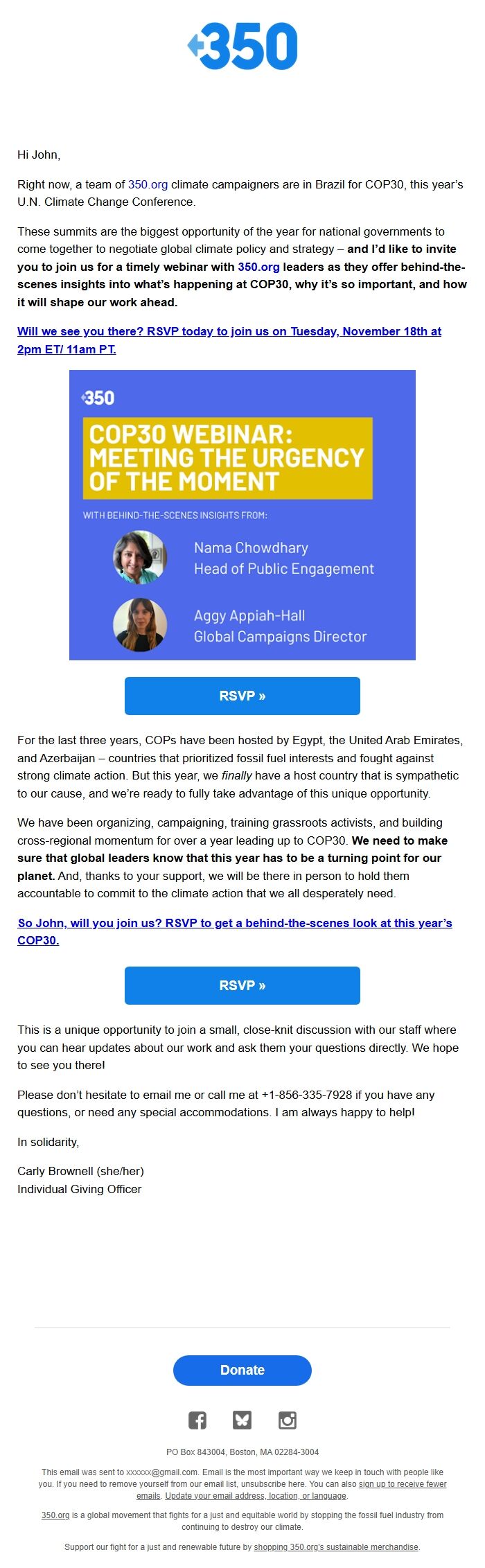Screen dimensions: 485x1568
Task: Open the 350.org link in the footer
Action: click(x=55, y=1515)
